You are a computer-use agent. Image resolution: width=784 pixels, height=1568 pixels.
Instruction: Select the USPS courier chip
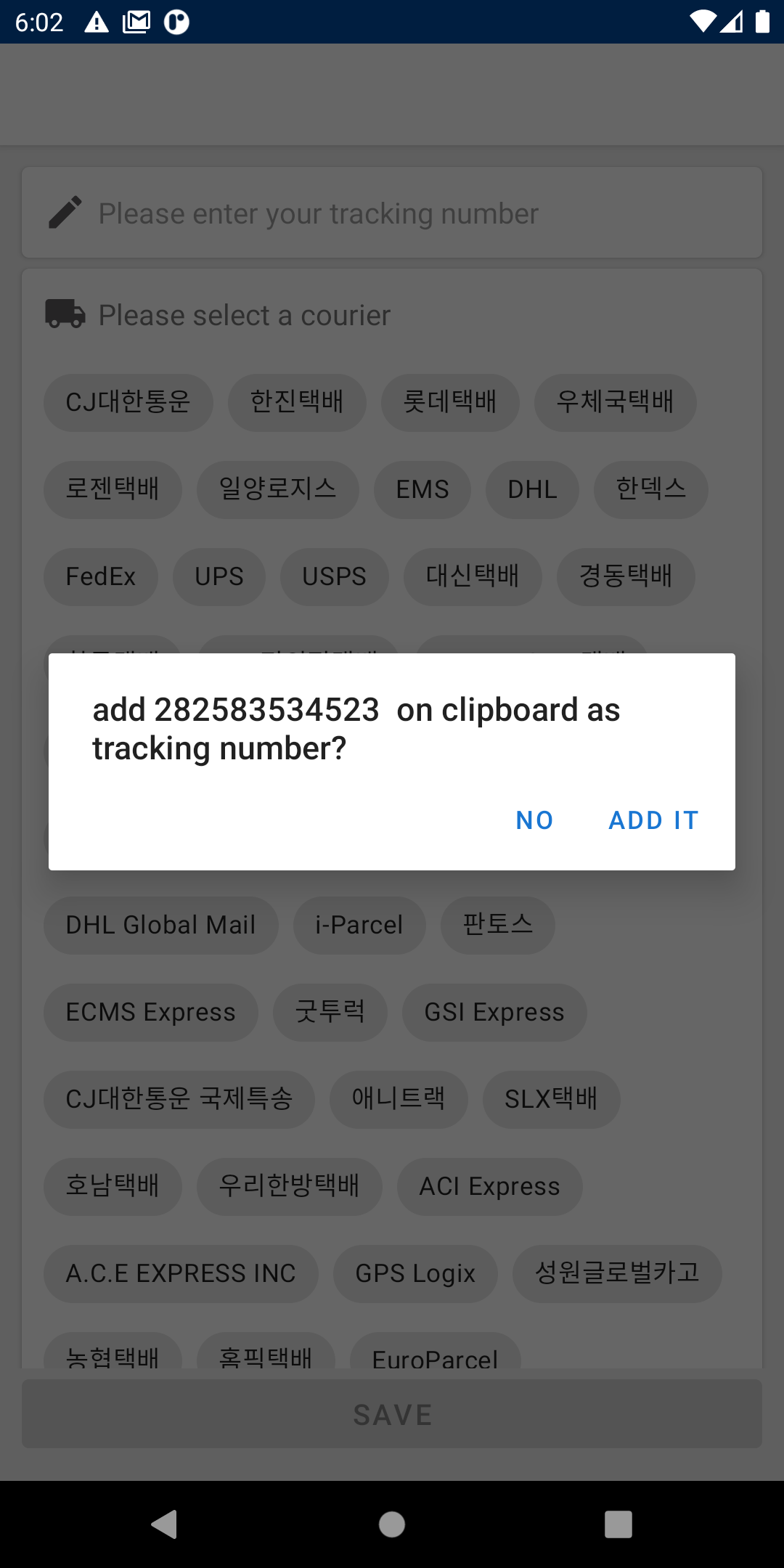tap(334, 576)
